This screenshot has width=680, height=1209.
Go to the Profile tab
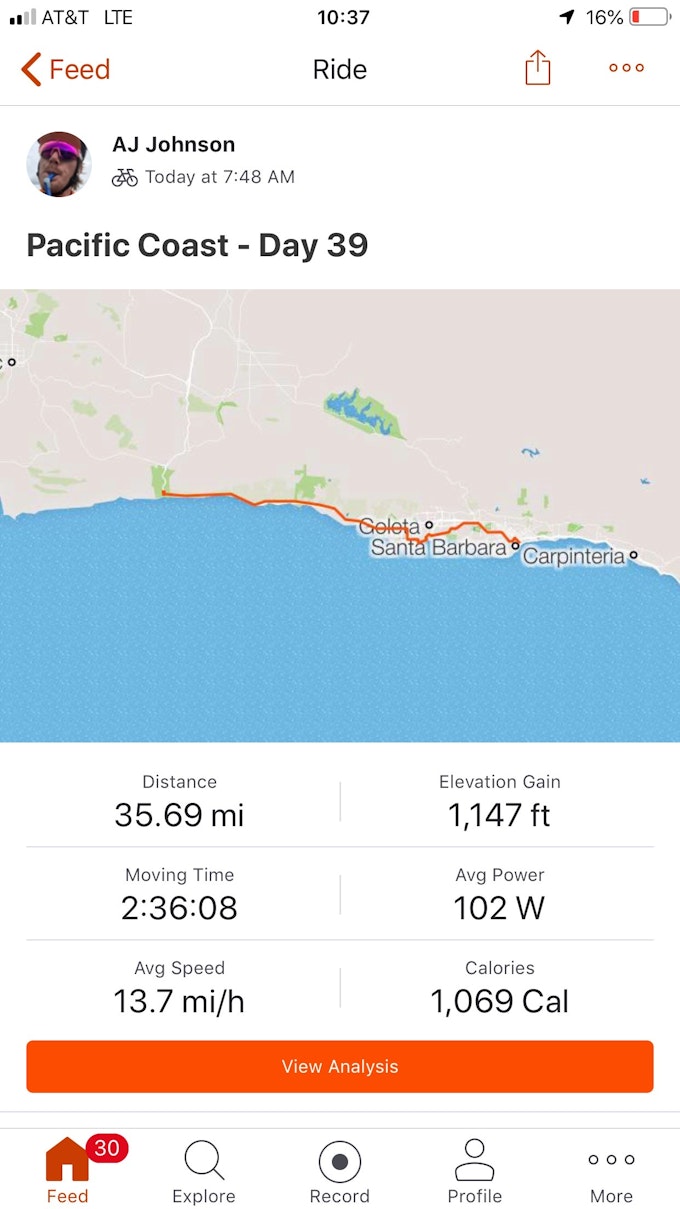coord(475,1172)
